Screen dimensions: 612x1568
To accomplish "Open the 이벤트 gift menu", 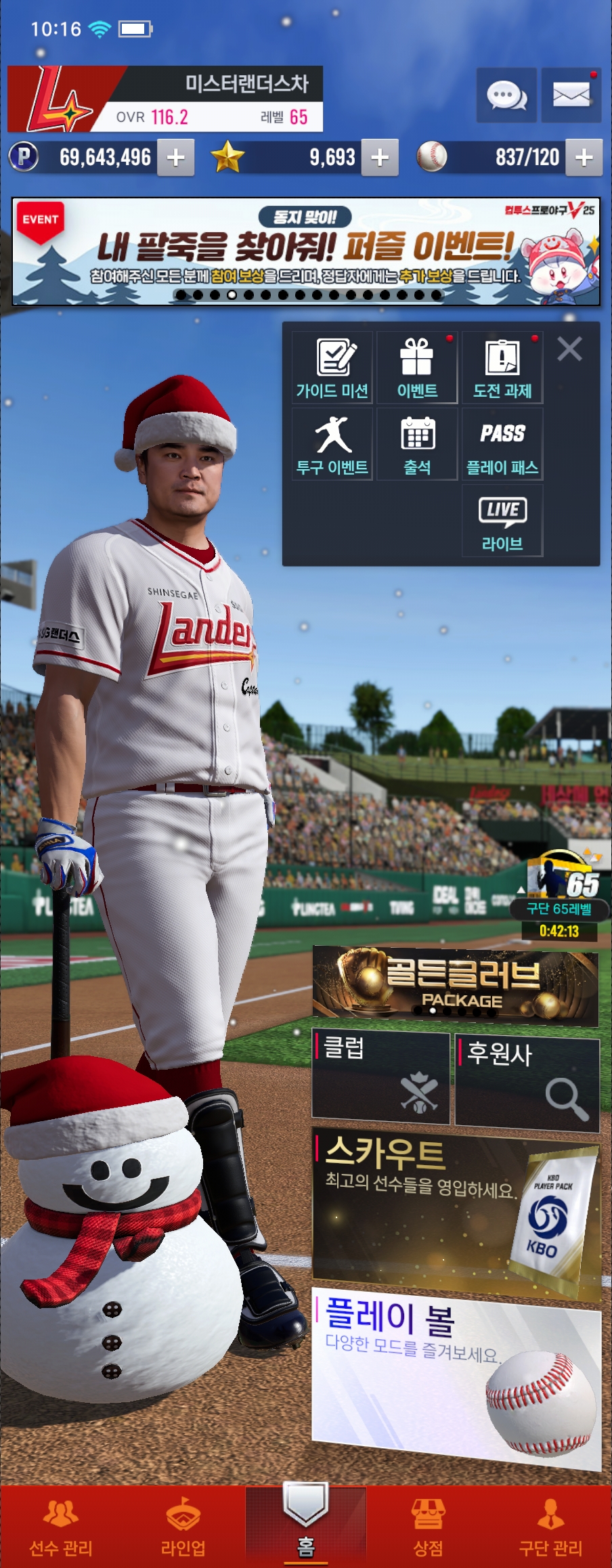I will click(417, 368).
